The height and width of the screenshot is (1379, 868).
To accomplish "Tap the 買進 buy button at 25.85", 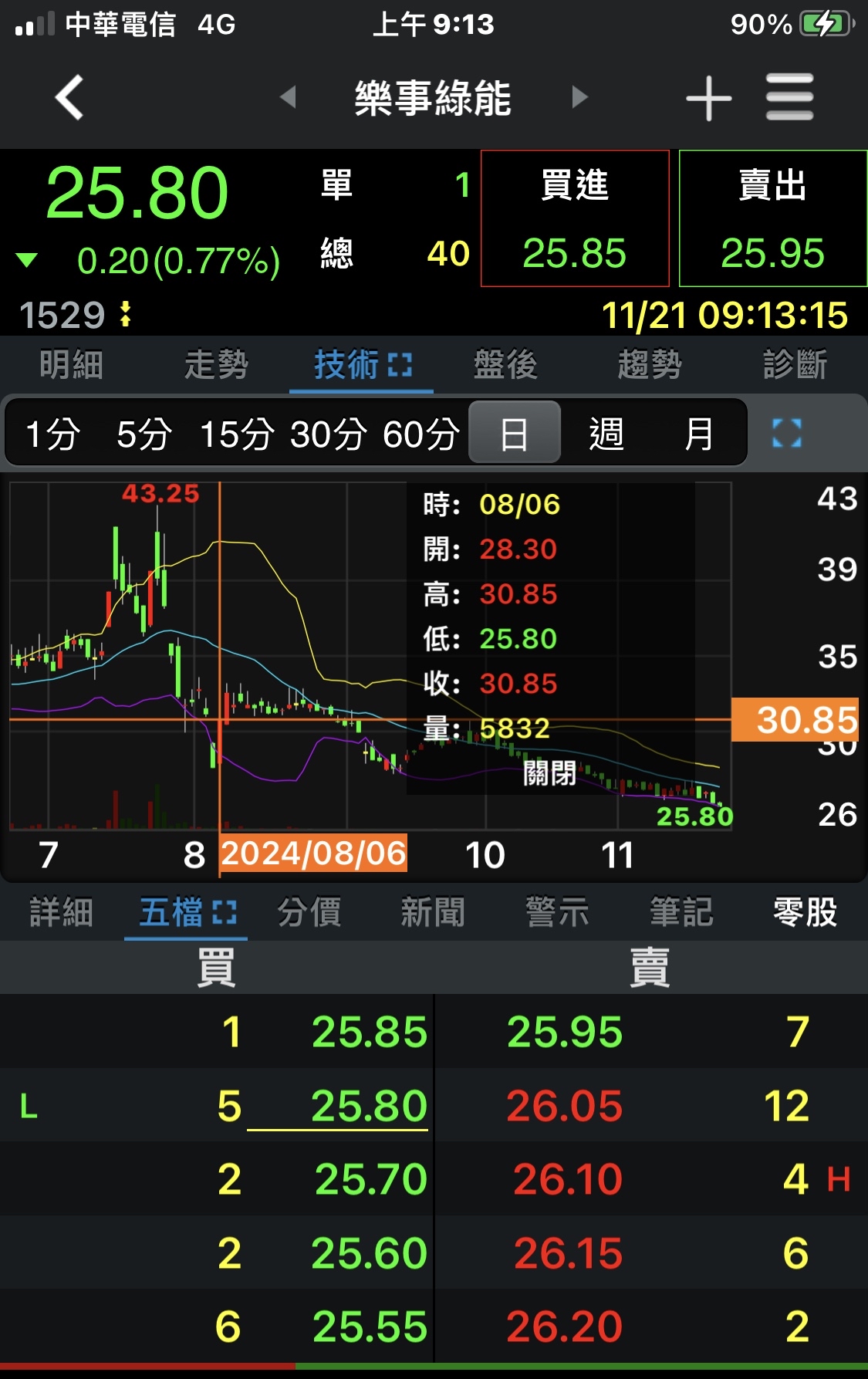I will pos(575,218).
